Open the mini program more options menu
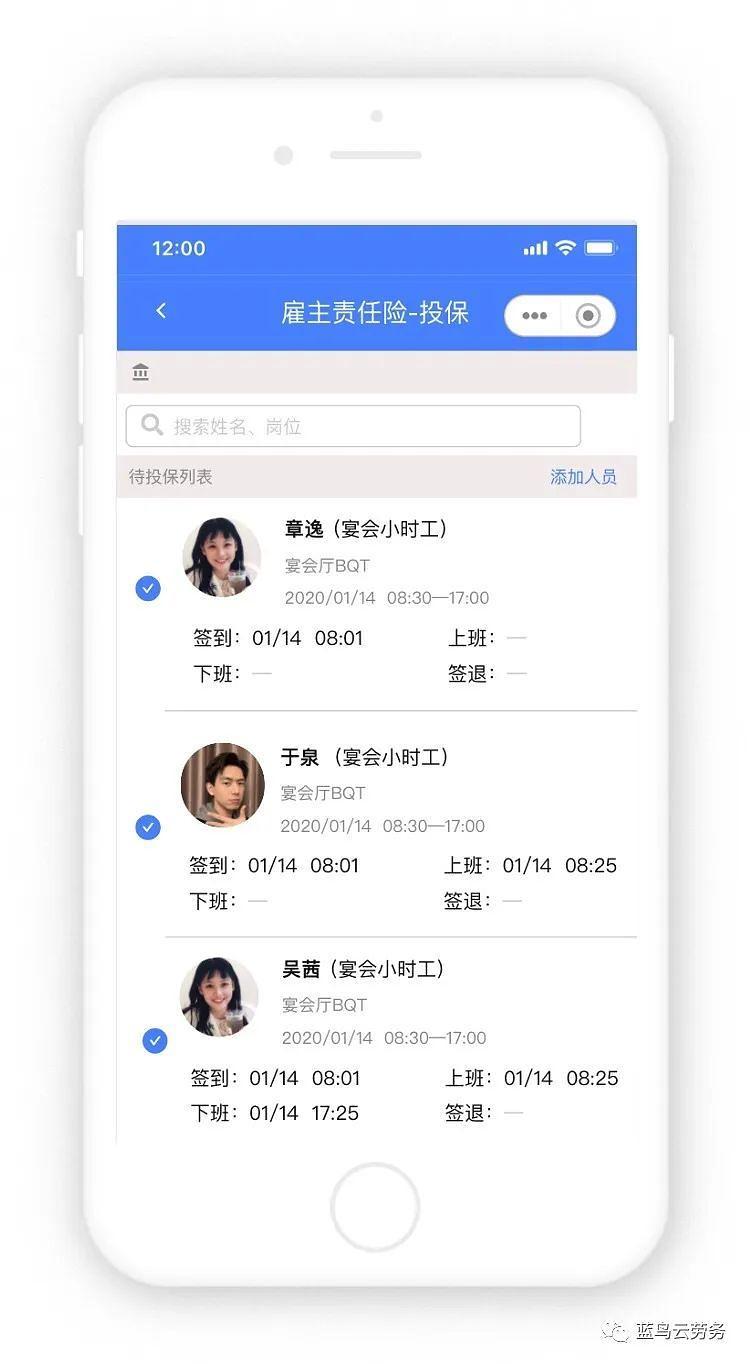The width and height of the screenshot is (750, 1364). click(x=535, y=315)
